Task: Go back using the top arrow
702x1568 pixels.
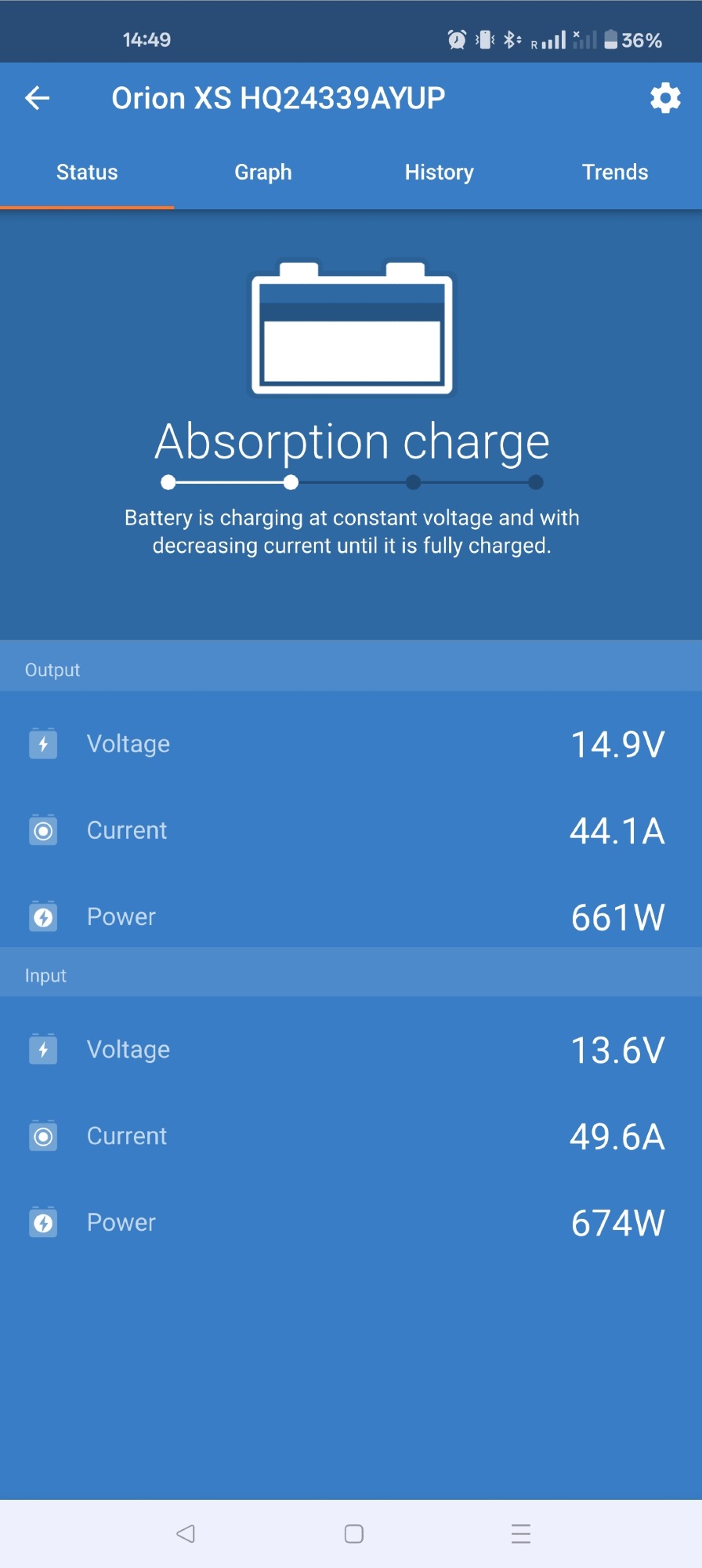Action: (x=38, y=98)
